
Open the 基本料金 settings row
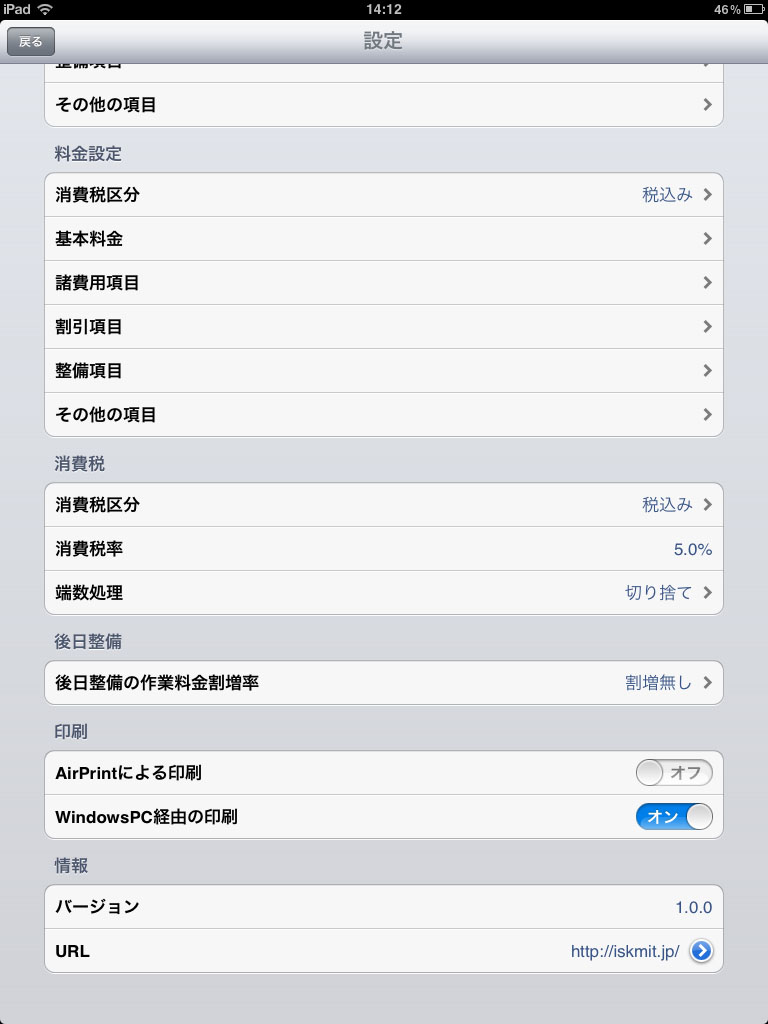(x=384, y=239)
